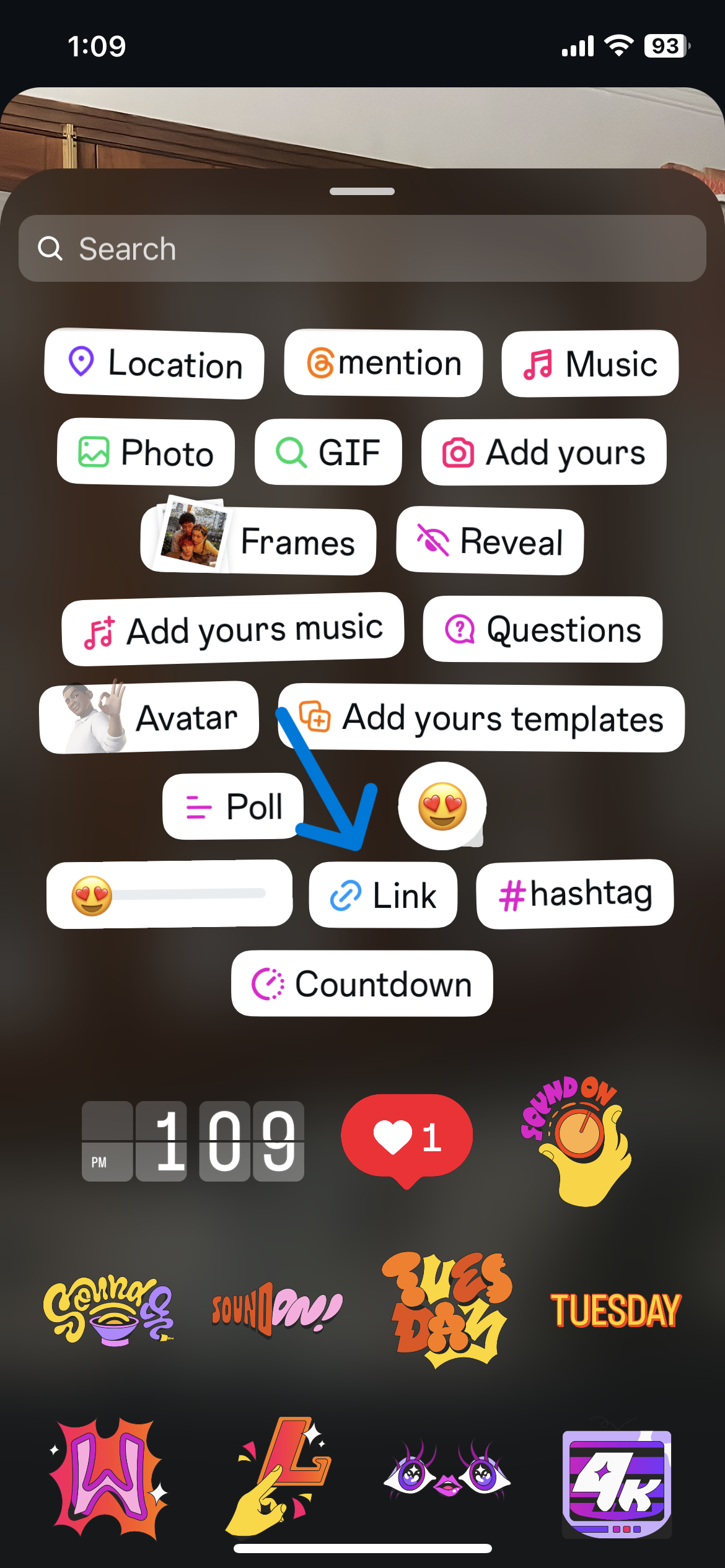Add a Location sticker

point(154,364)
